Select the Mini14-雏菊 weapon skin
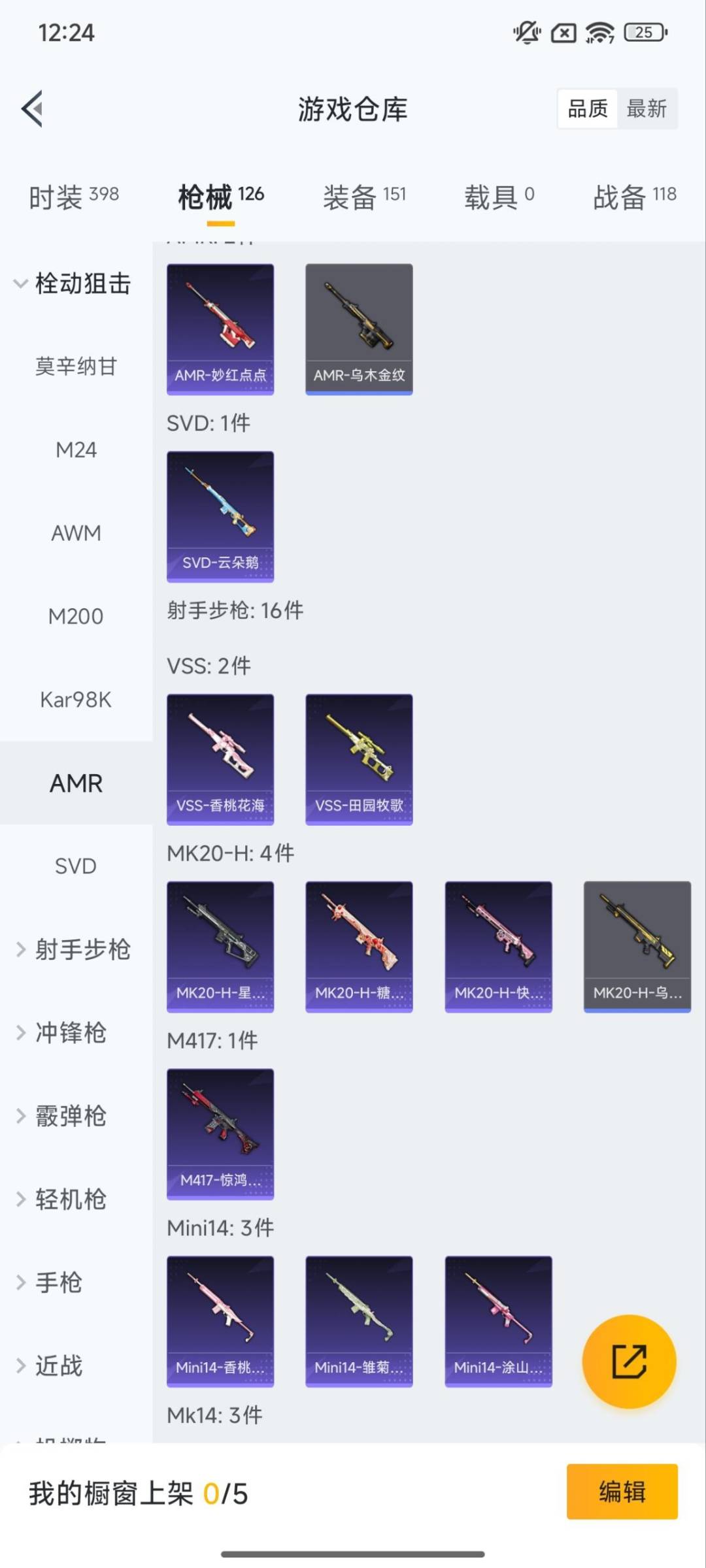Image resolution: width=706 pixels, height=1568 pixels. [x=359, y=1321]
